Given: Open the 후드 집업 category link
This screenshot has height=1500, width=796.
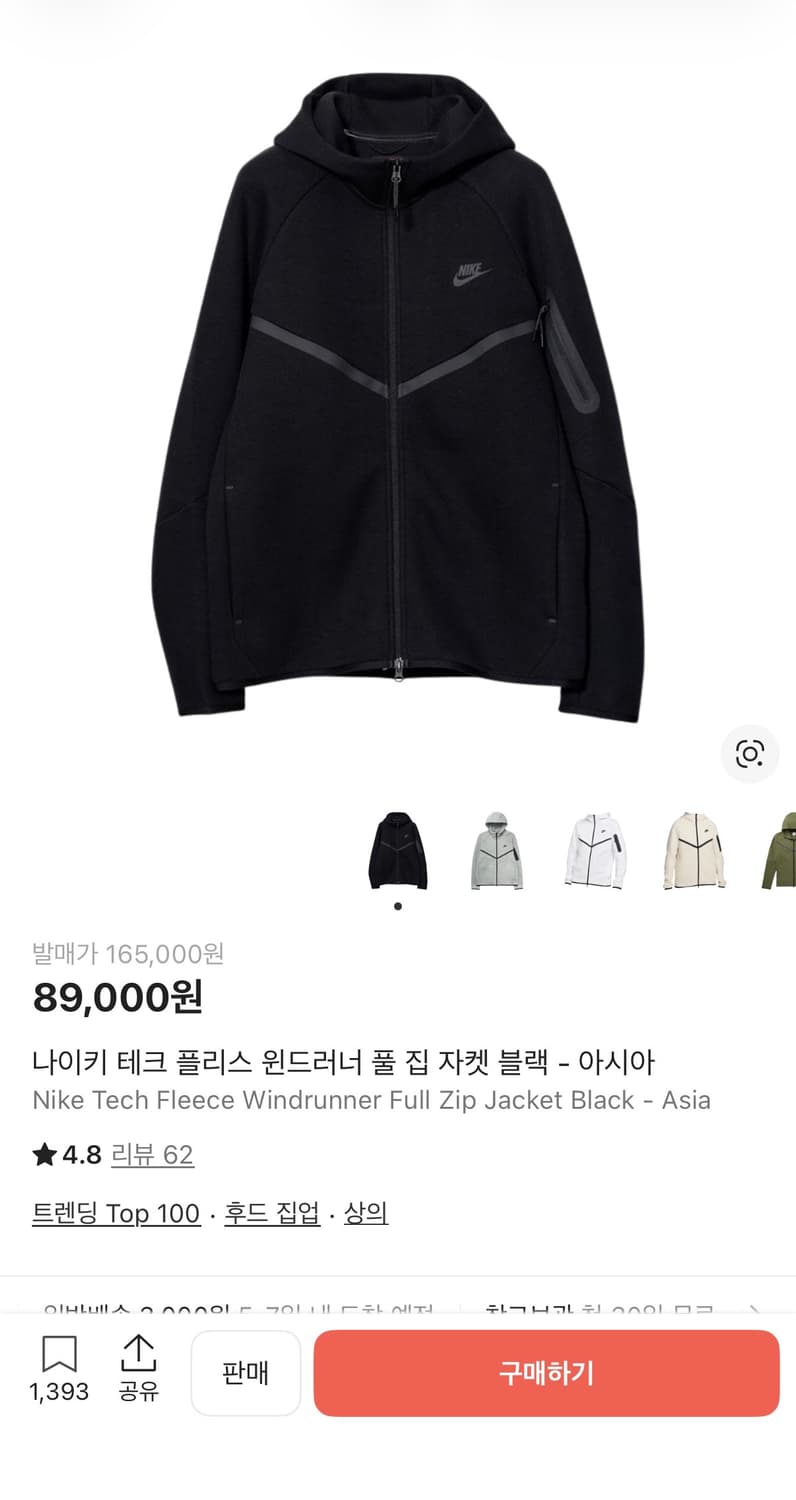Looking at the screenshot, I should pyautogui.click(x=272, y=1213).
